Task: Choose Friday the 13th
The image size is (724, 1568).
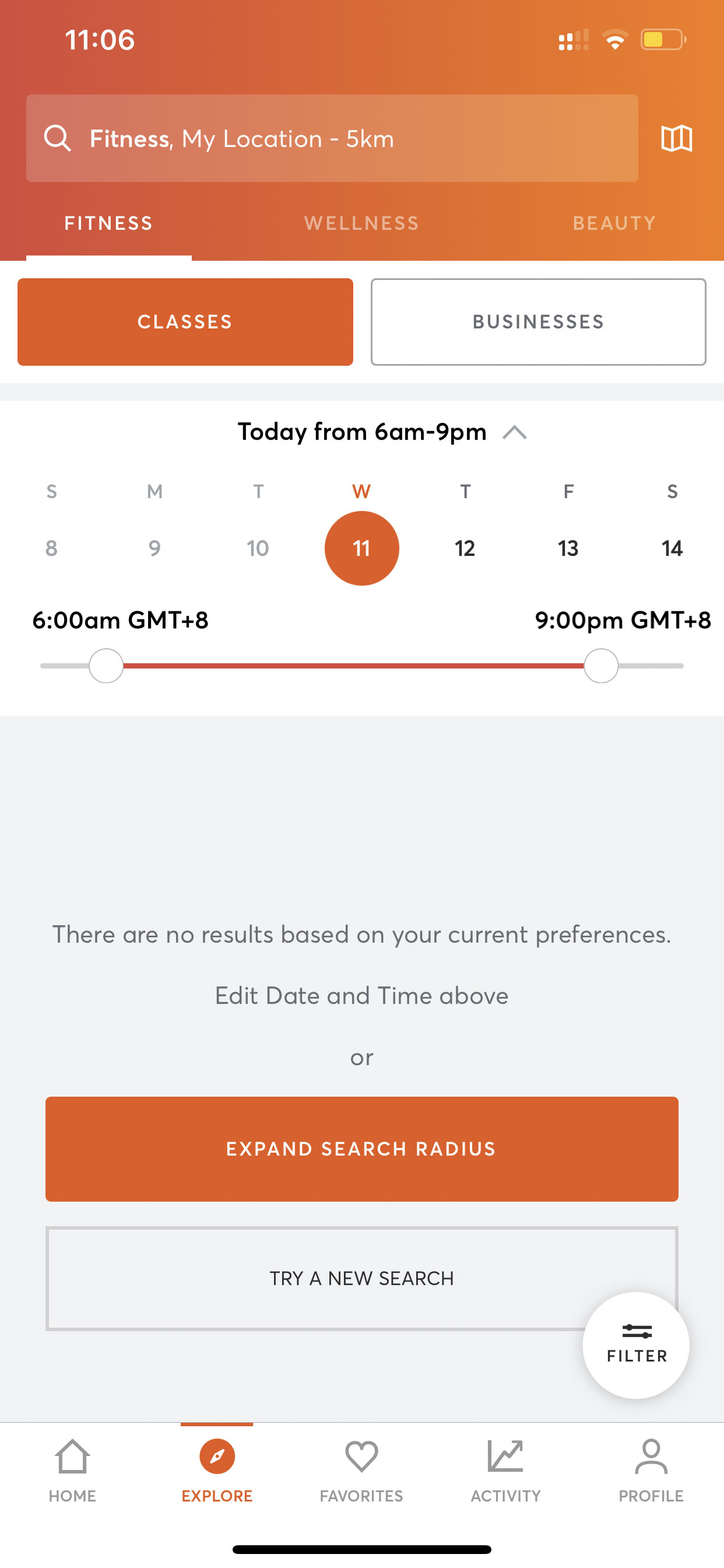Action: pyautogui.click(x=568, y=548)
